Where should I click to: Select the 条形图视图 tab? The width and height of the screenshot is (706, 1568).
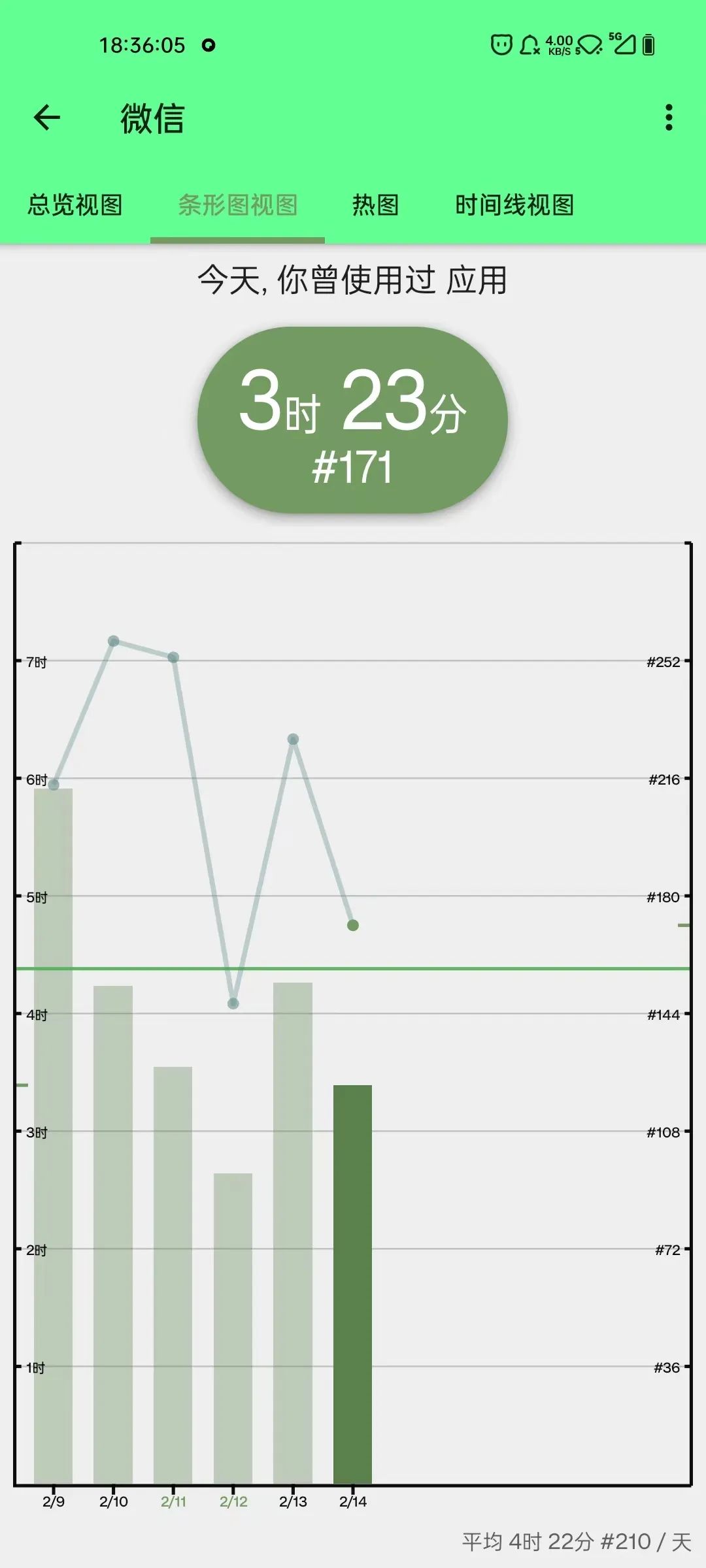pyautogui.click(x=238, y=205)
